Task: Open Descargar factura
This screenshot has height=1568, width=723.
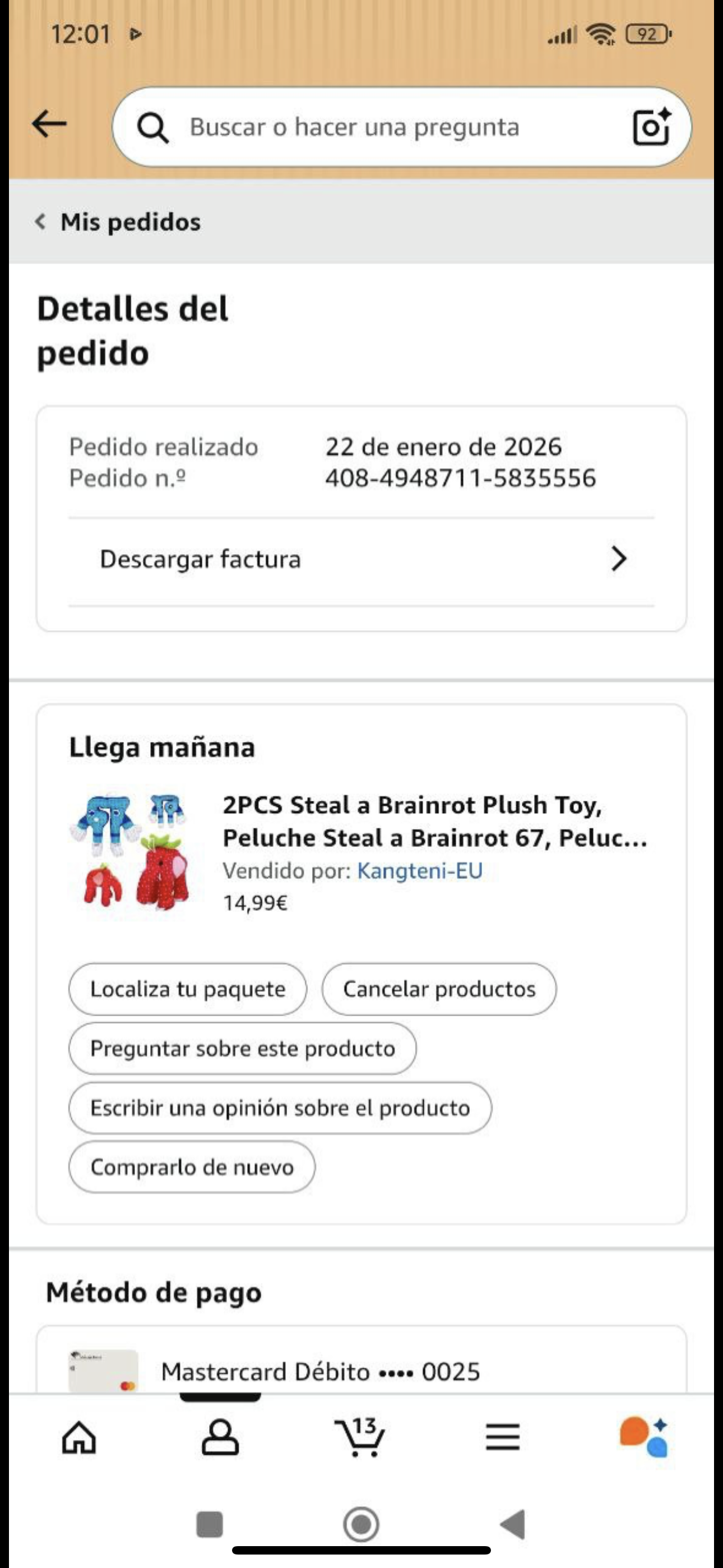Action: (361, 559)
